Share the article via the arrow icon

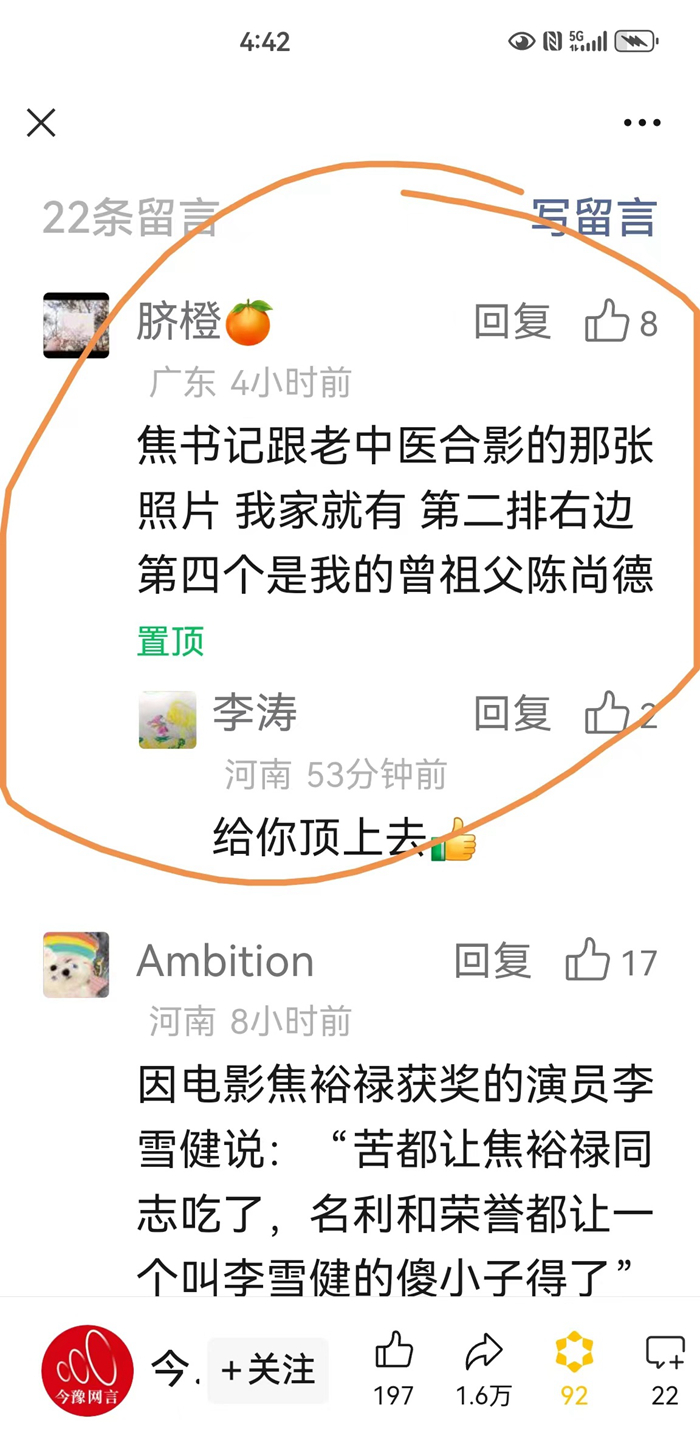(x=484, y=1367)
